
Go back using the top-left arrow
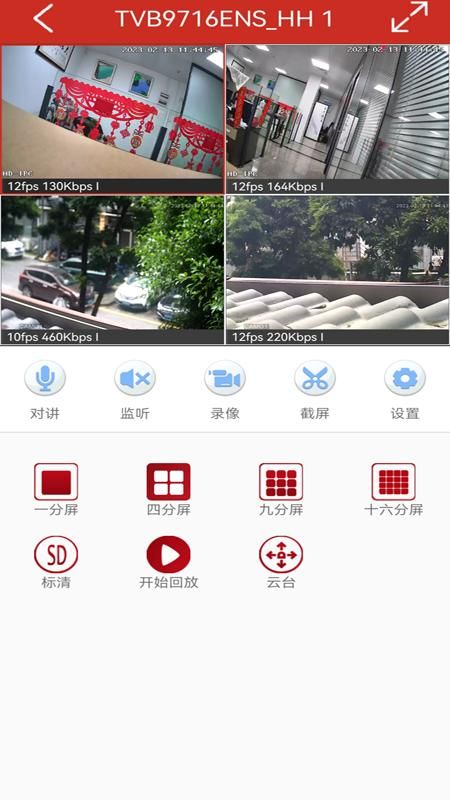(43, 19)
